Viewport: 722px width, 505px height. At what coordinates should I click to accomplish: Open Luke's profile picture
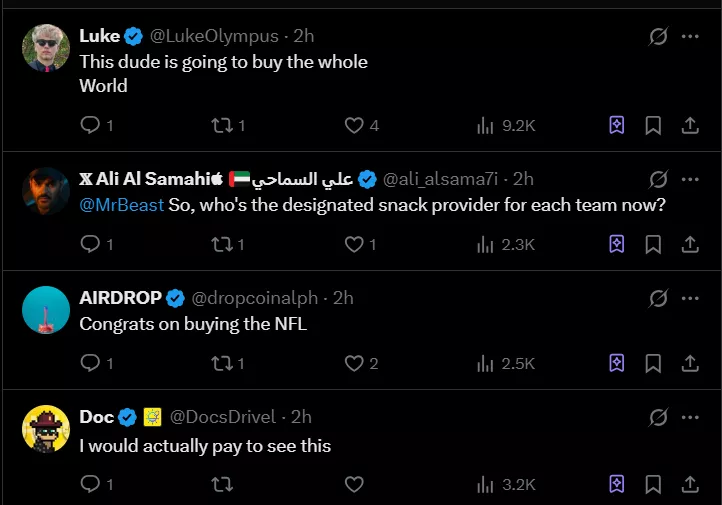[x=46, y=48]
